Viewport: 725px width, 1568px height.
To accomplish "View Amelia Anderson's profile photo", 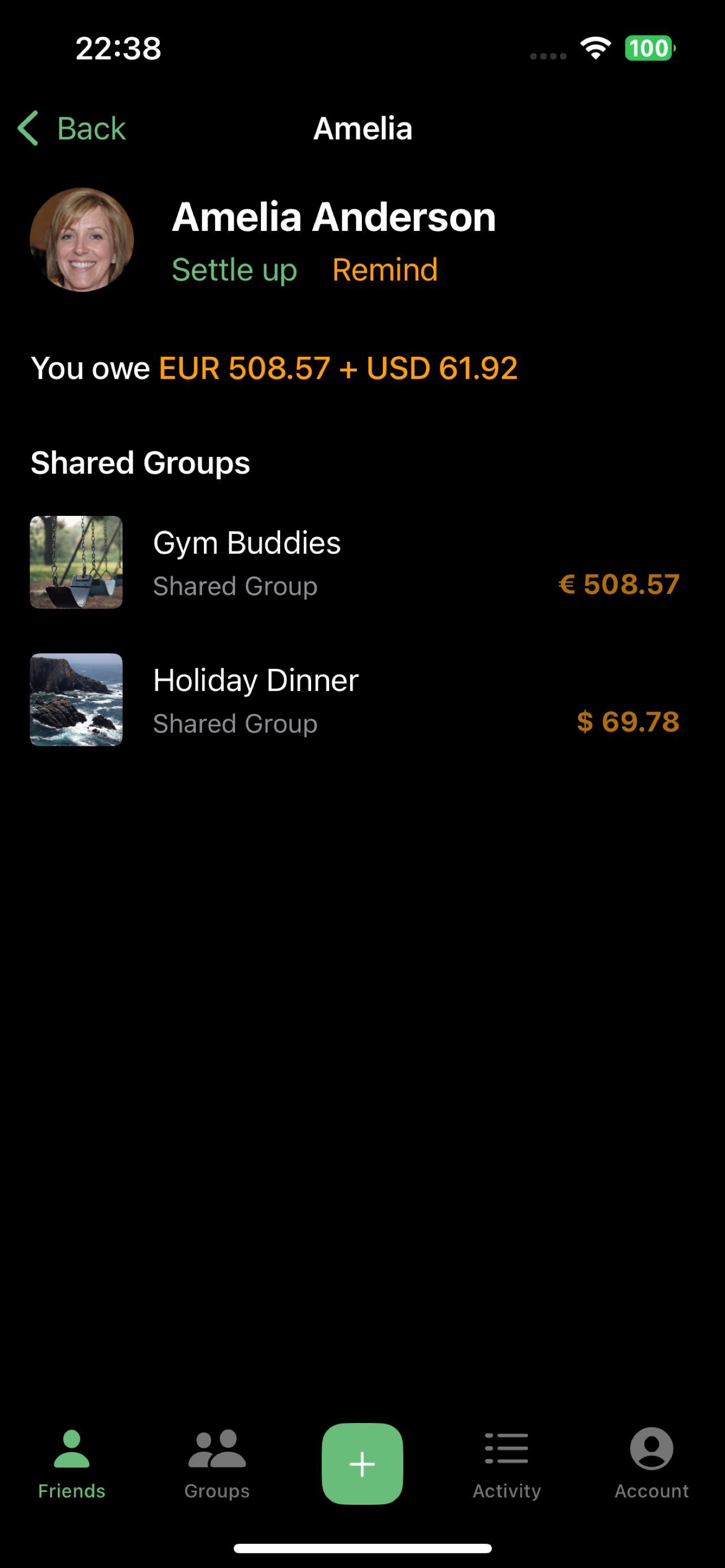I will [81, 240].
